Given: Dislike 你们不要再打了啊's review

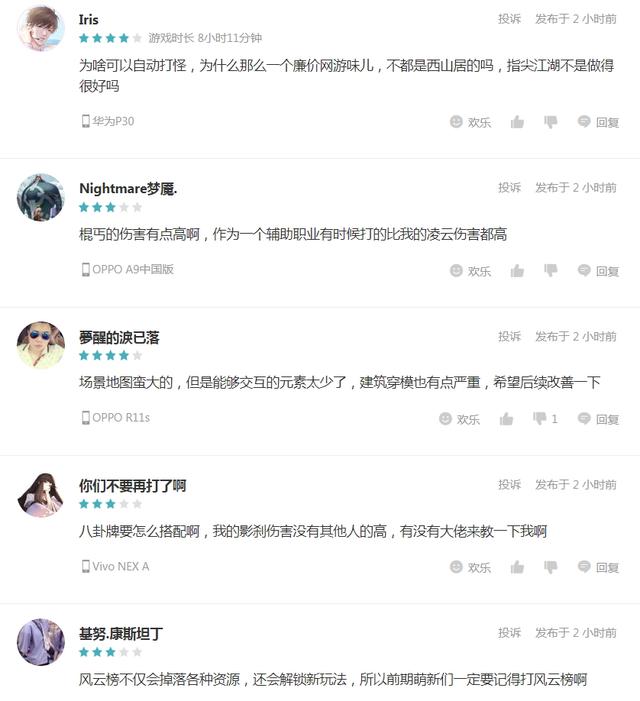Looking at the screenshot, I should (x=550, y=567).
